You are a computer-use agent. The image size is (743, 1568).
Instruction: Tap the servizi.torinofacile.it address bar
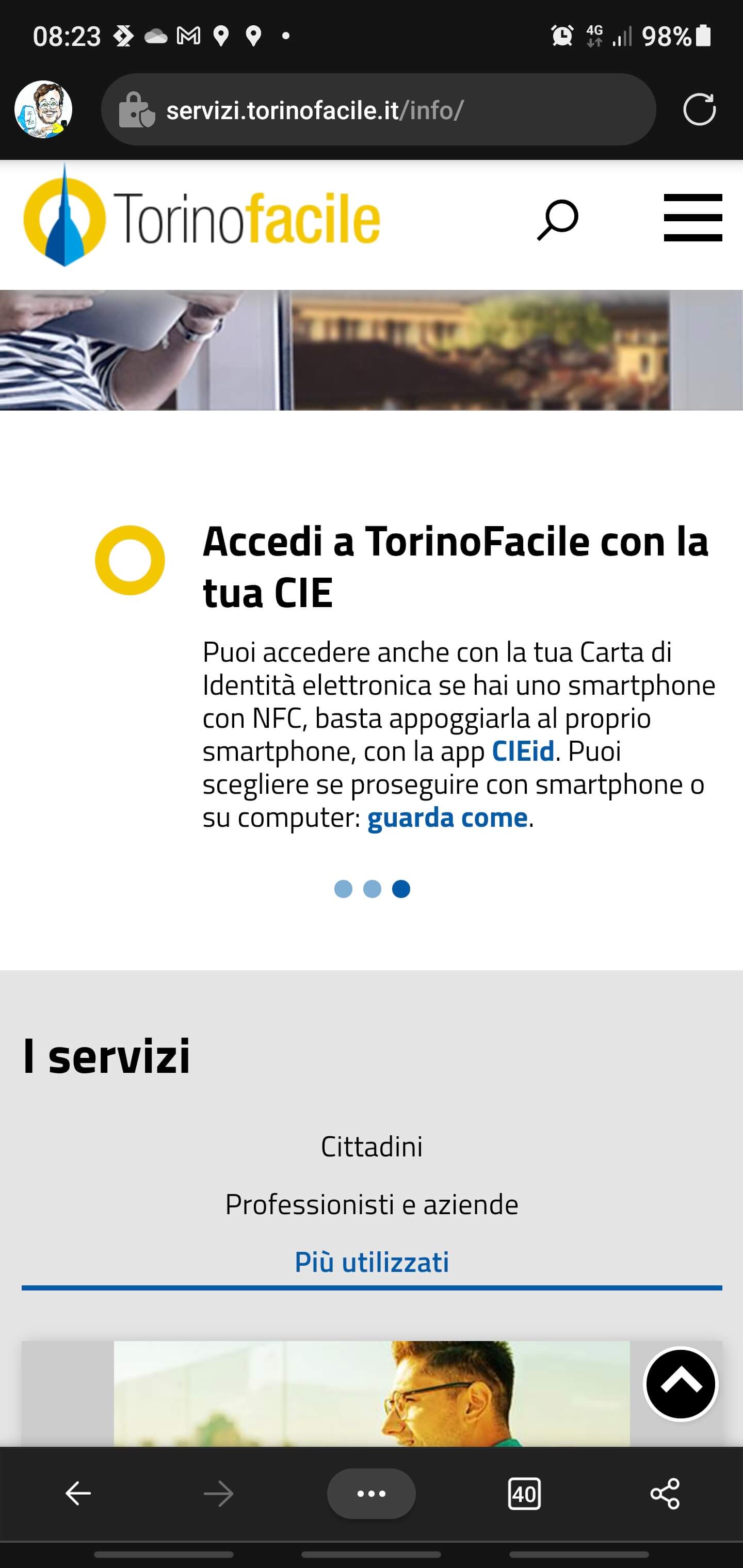[378, 110]
